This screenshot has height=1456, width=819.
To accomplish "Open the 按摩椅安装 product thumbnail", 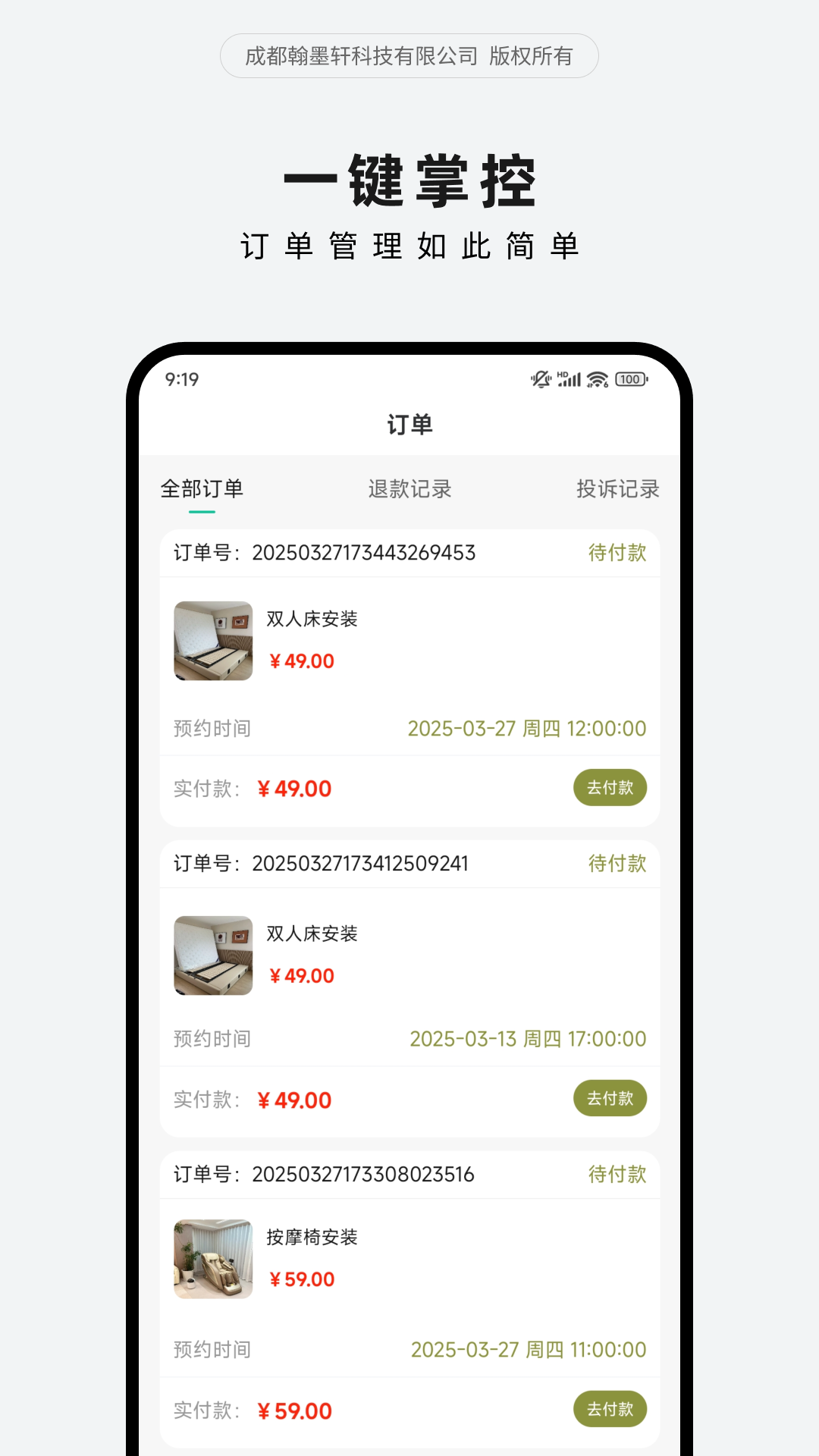I will 213,1257.
